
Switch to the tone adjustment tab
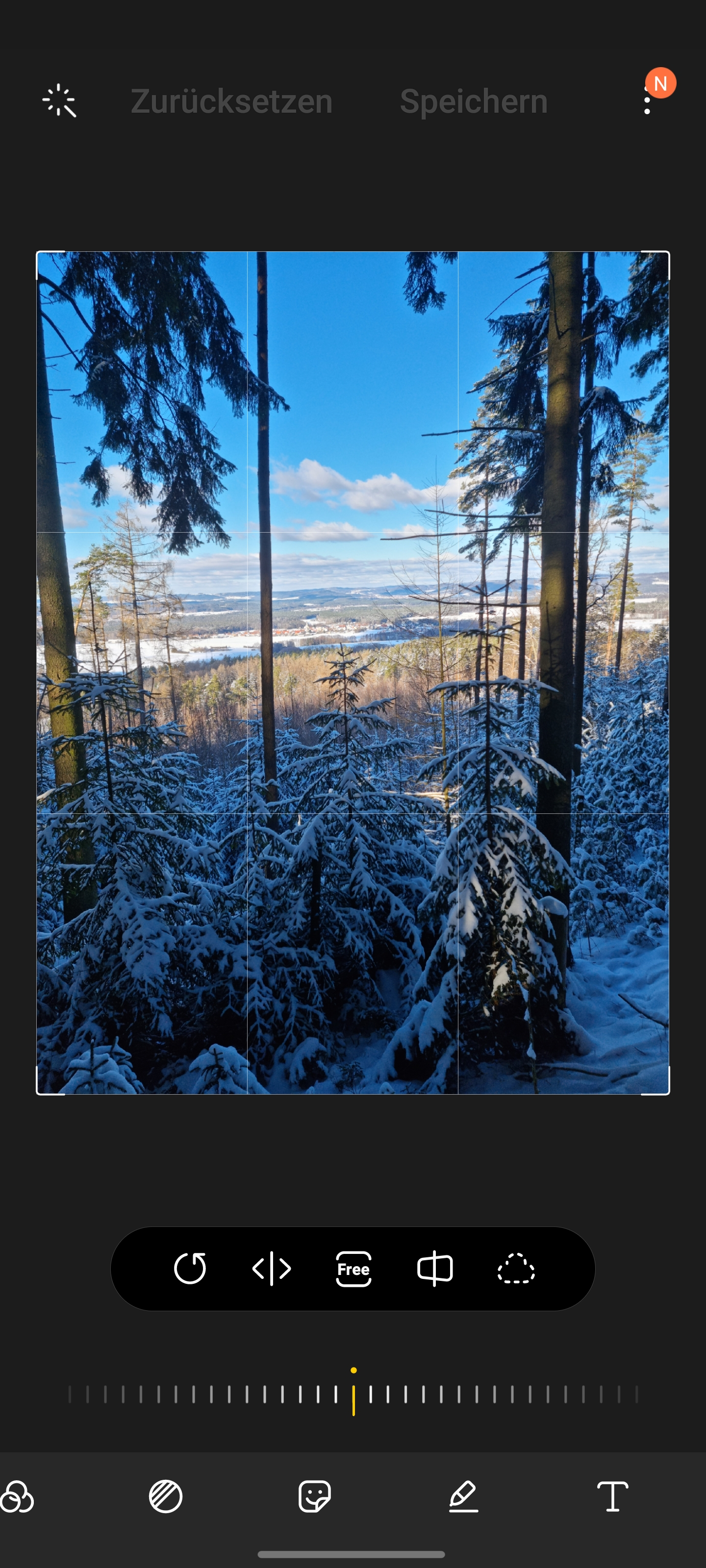166,1496
